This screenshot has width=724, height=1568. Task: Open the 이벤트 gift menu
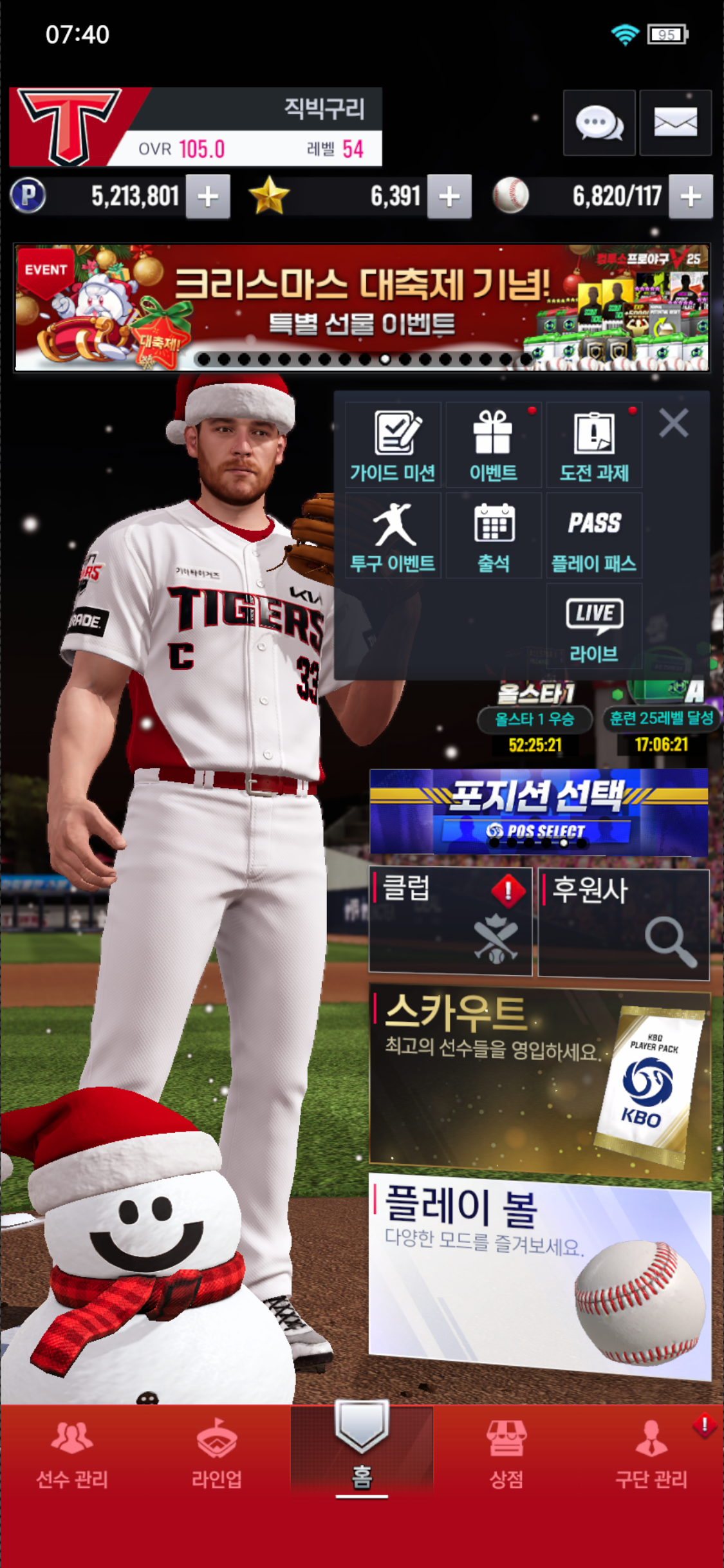(493, 444)
